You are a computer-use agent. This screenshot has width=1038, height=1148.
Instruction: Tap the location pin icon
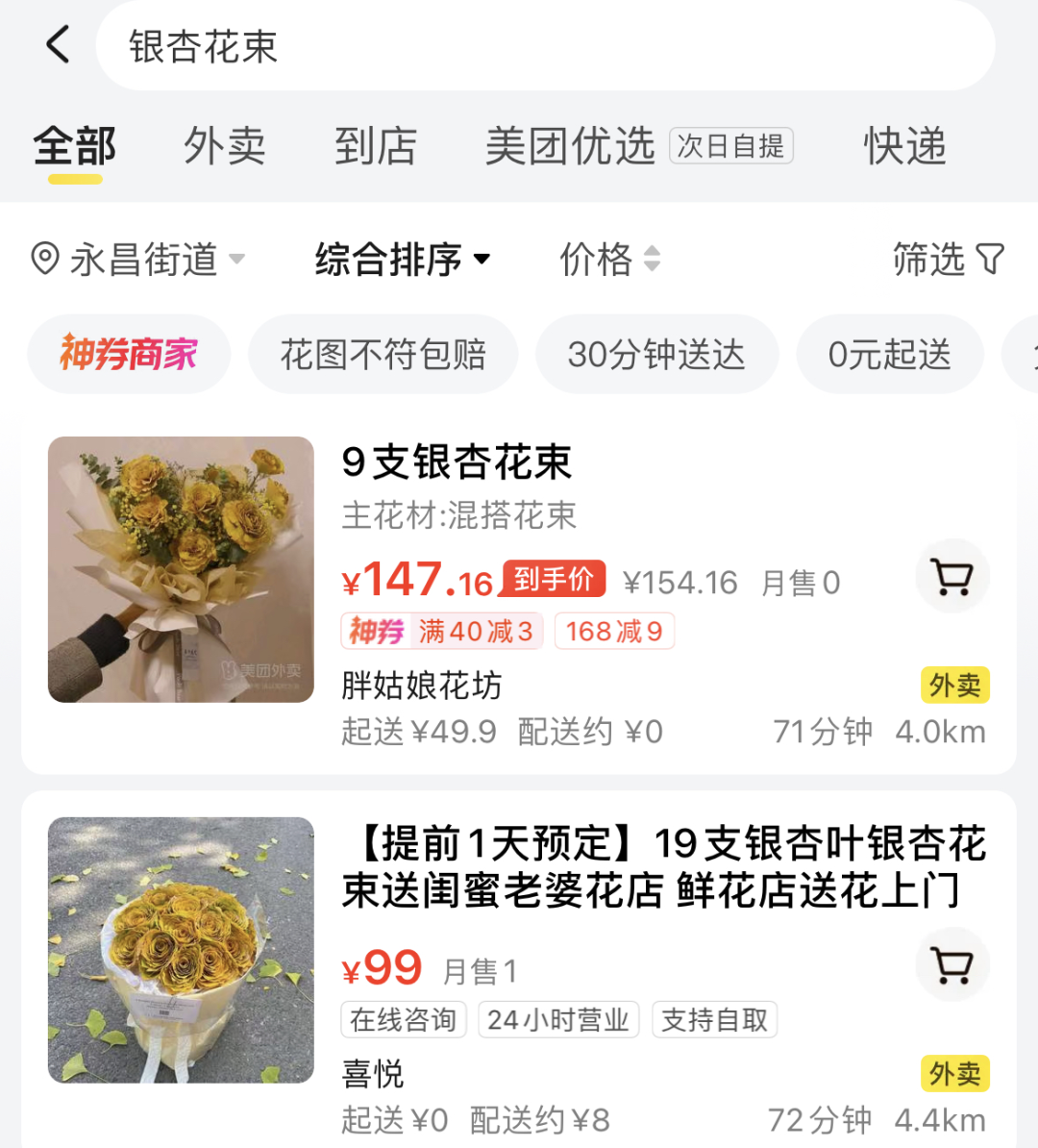pos(48,259)
